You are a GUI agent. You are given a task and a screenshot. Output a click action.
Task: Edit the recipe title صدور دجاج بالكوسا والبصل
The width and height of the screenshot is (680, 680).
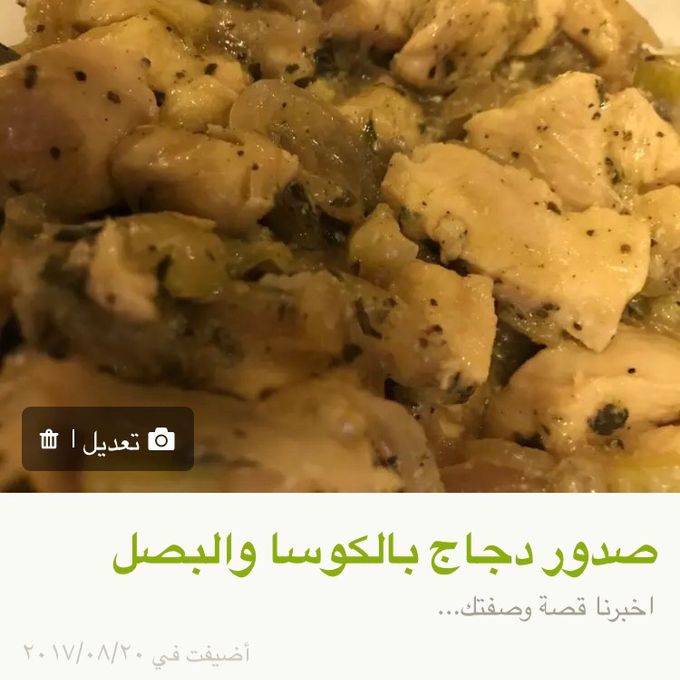pyautogui.click(x=384, y=553)
